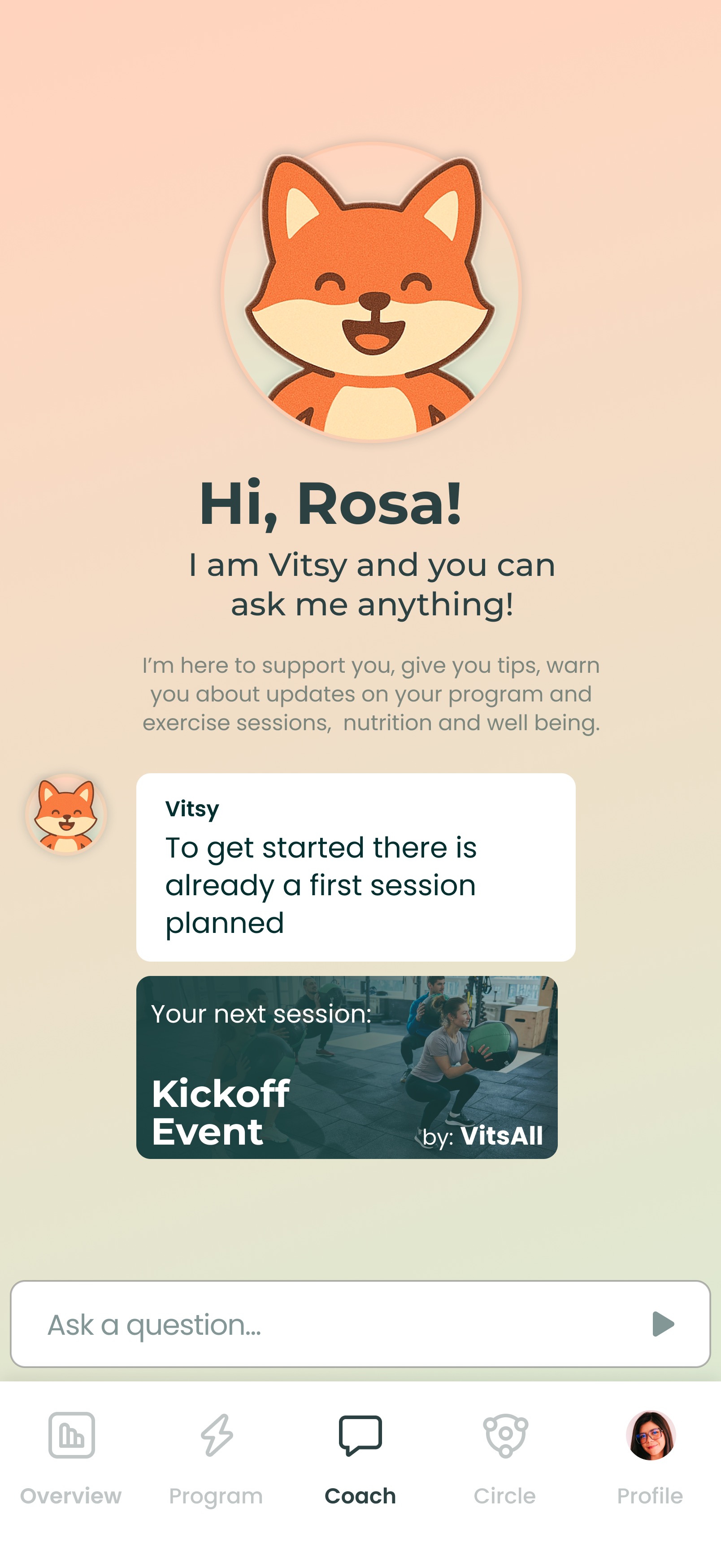Open the Kickoff Event session card
The width and height of the screenshot is (721, 1568).
click(x=346, y=1067)
